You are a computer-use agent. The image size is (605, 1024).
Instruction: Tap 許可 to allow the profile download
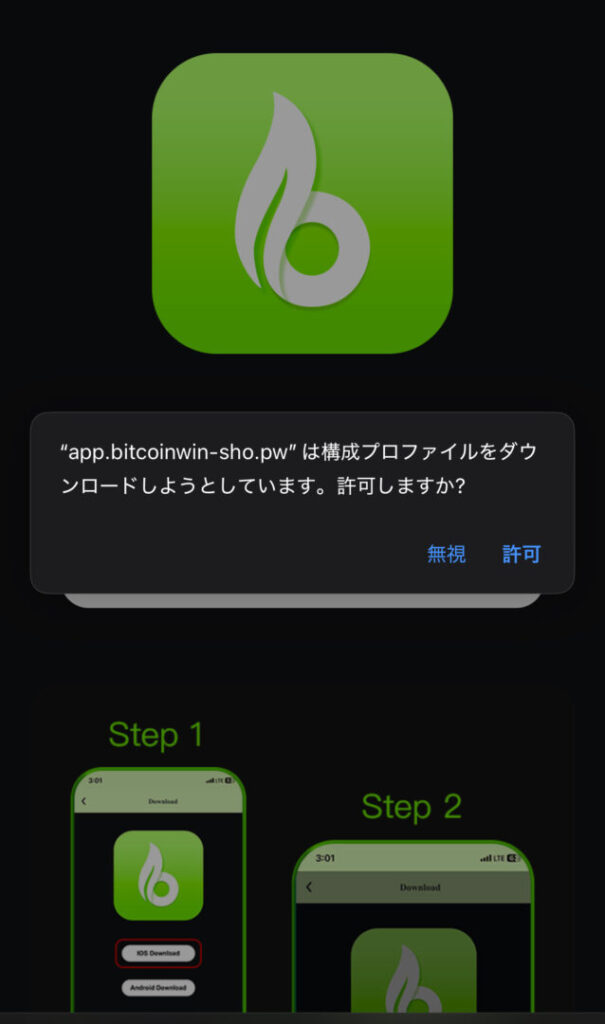click(x=521, y=554)
